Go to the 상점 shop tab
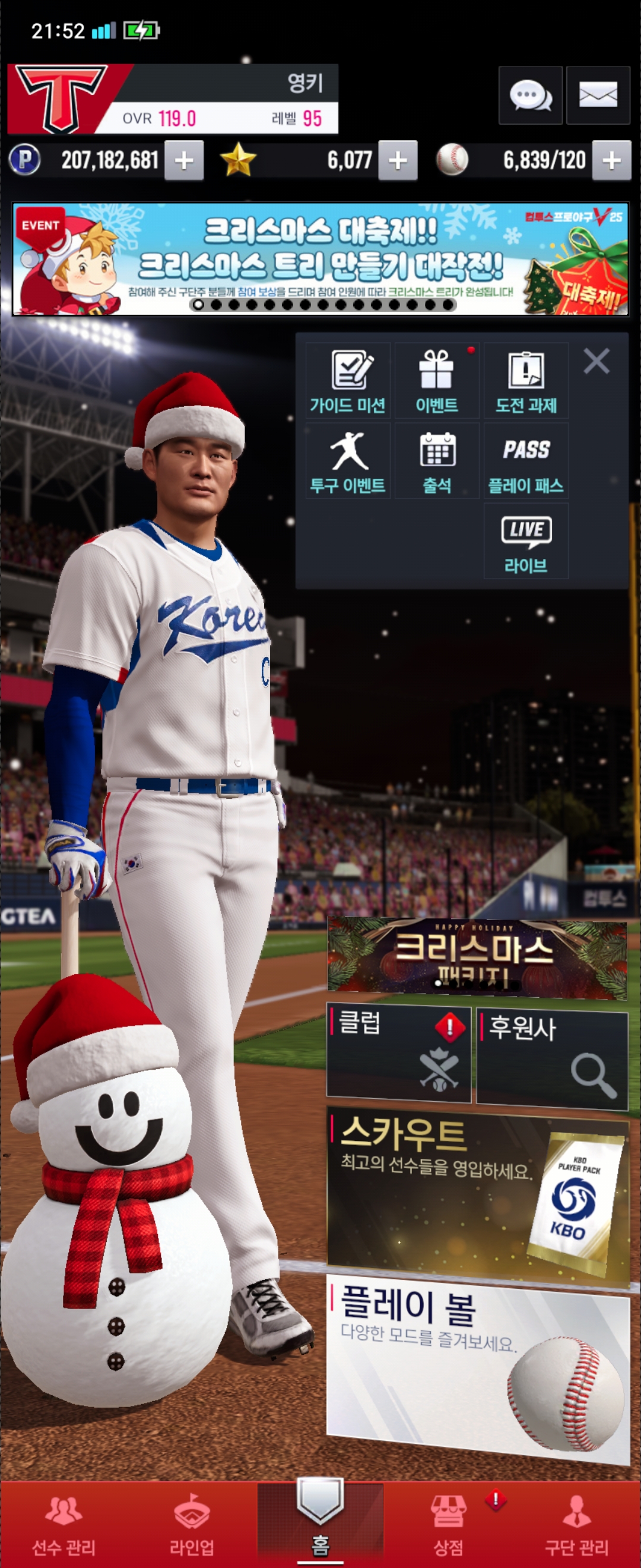 [449, 1525]
